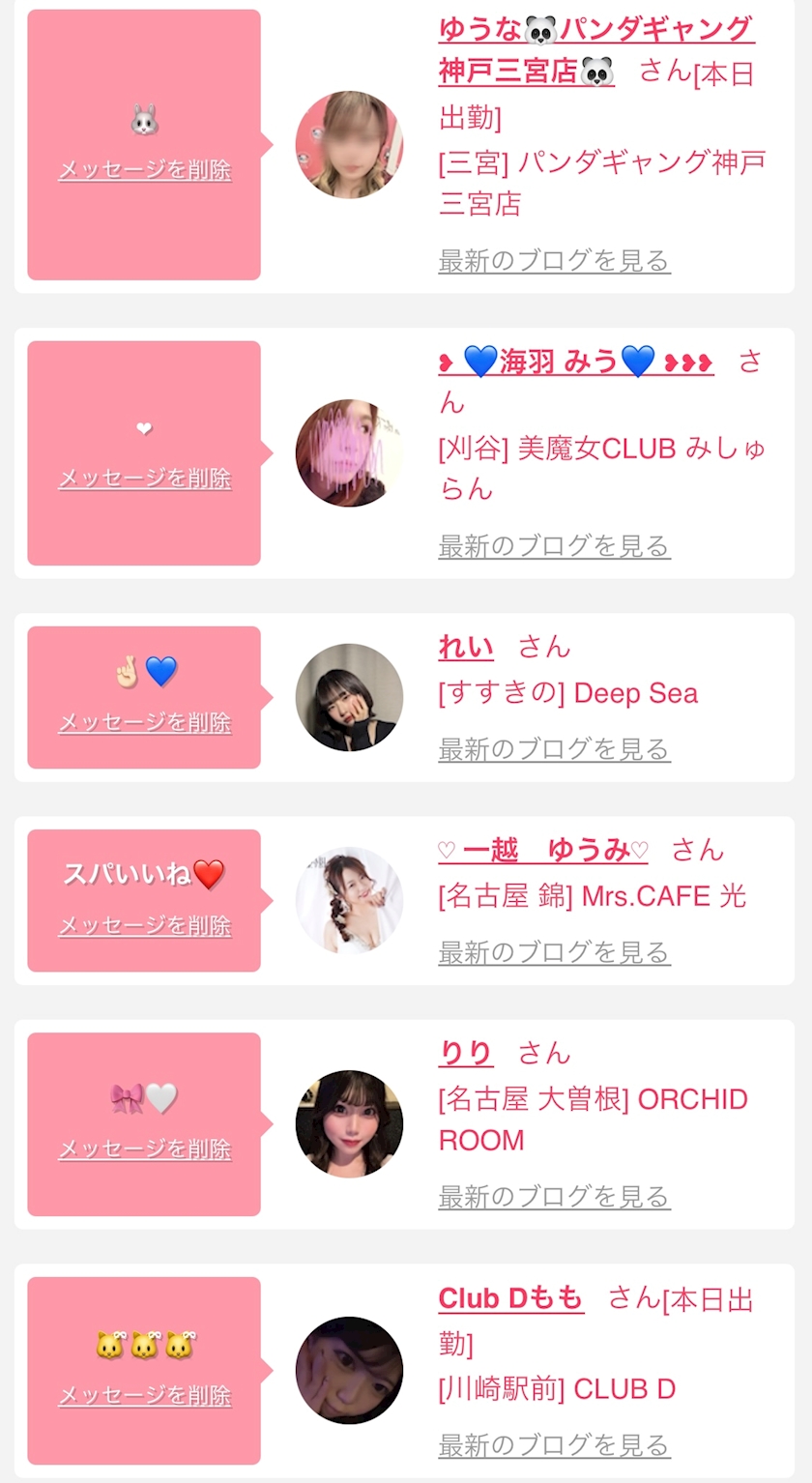
Task: Open ゆうな パンダギャング神戸三宮店 profile link
Action: pyautogui.click(x=594, y=29)
